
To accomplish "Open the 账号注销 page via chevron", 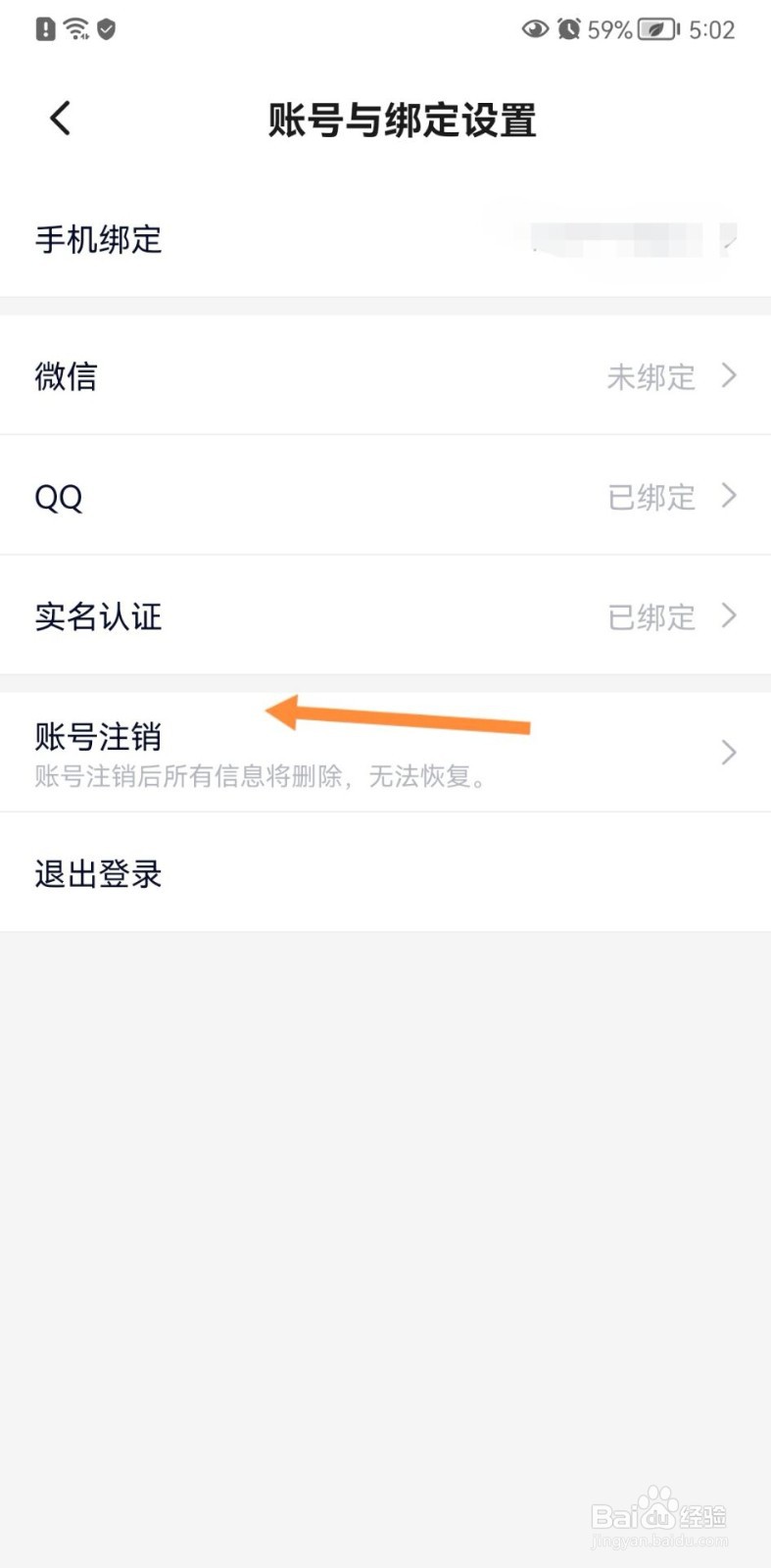I will pos(728,752).
